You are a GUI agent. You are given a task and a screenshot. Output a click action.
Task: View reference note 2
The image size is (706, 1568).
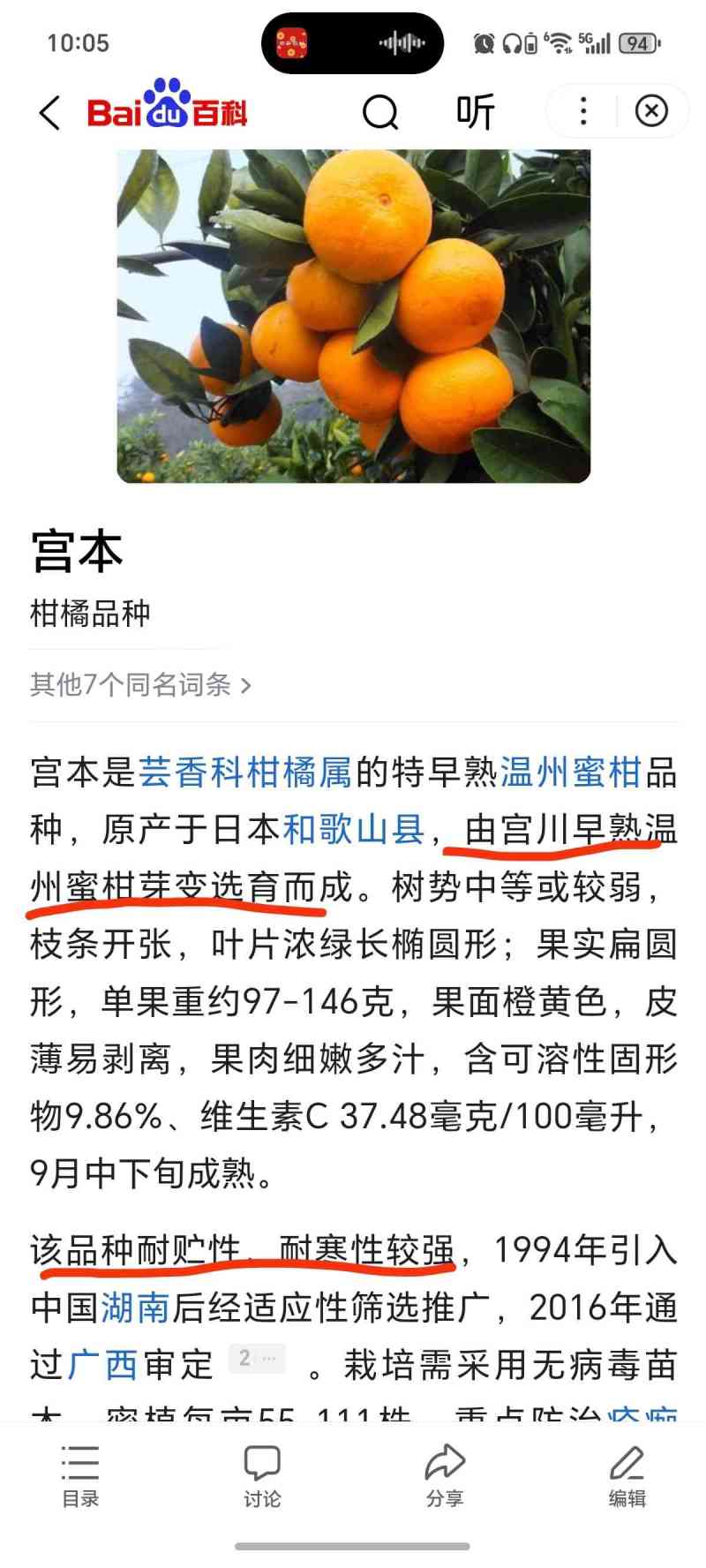tap(255, 1359)
